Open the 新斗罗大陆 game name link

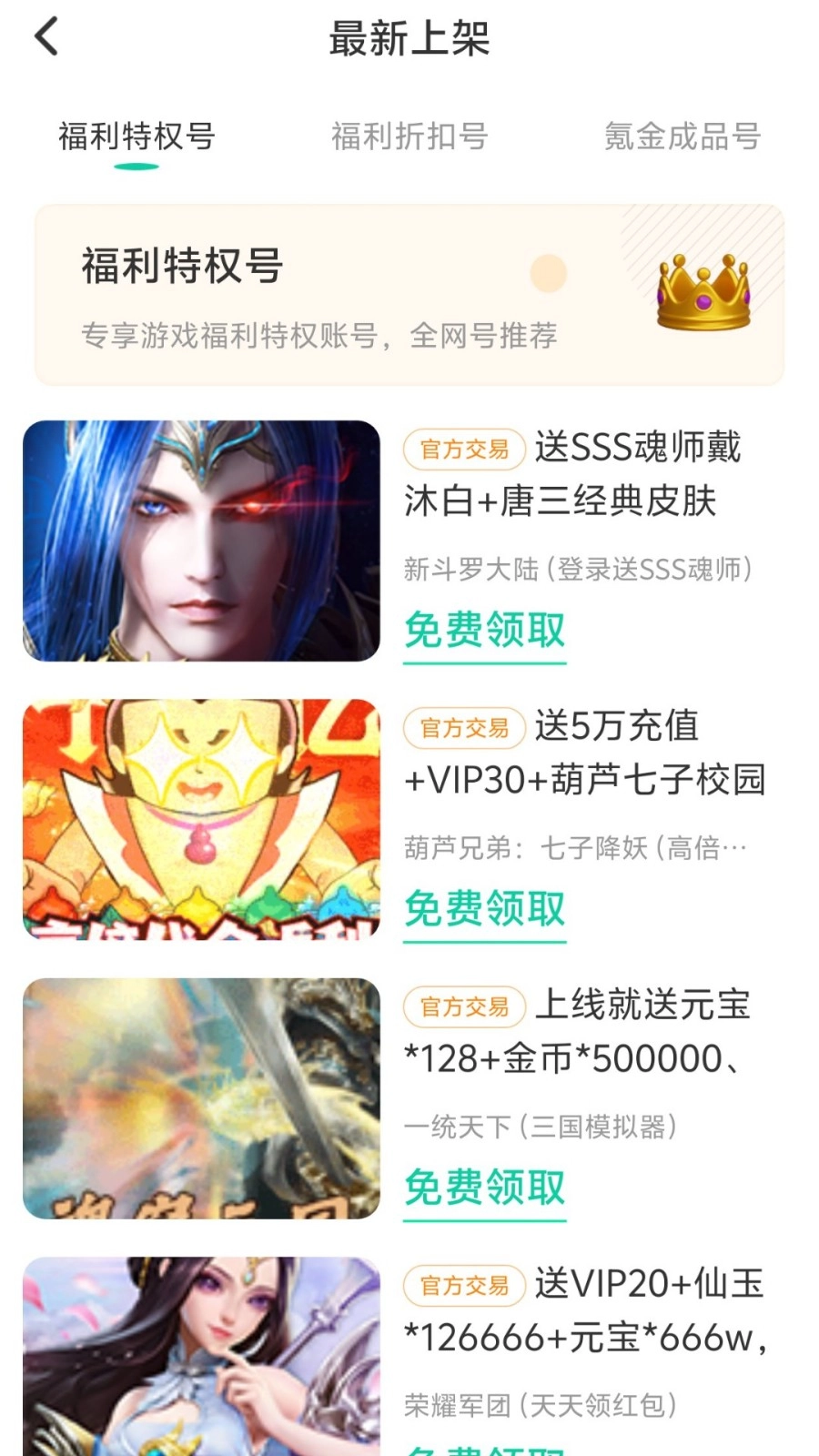coord(579,571)
